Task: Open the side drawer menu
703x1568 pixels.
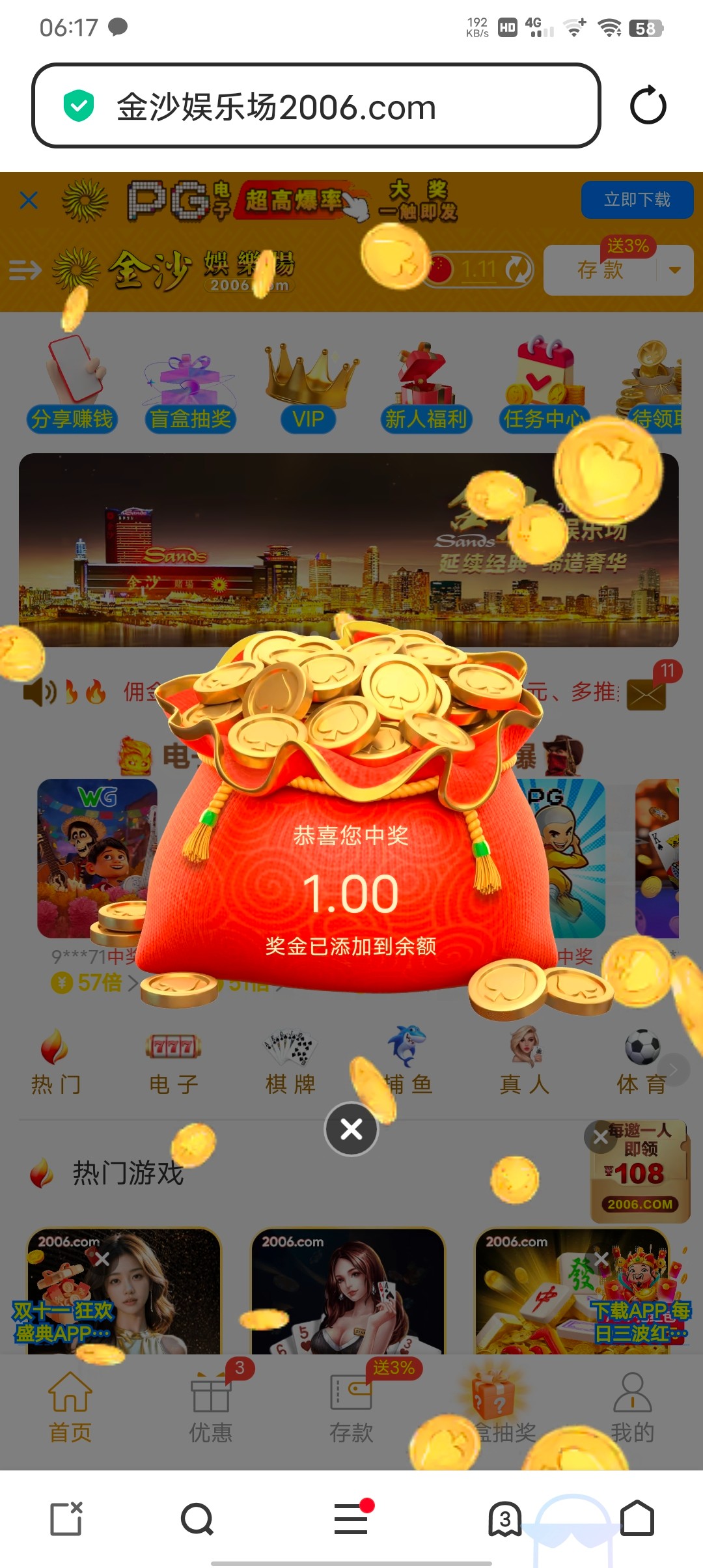Action: (25, 270)
